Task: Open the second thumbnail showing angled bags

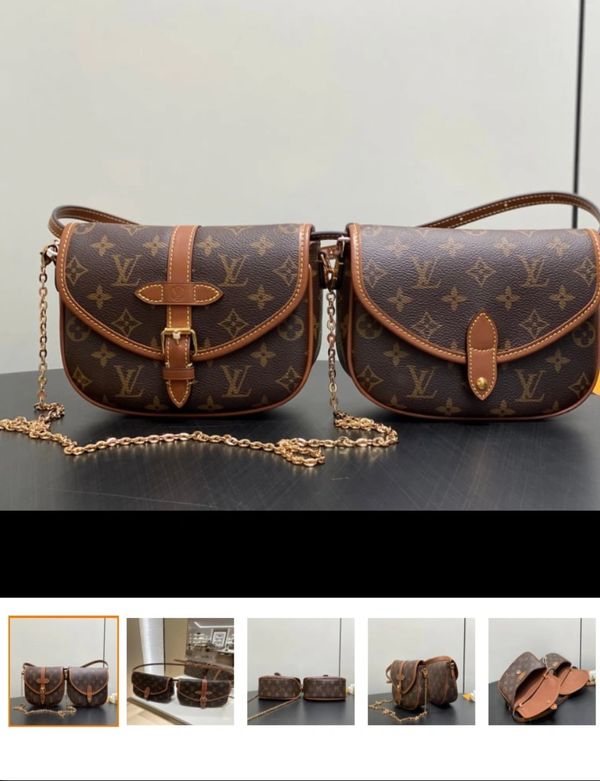Action: point(180,671)
